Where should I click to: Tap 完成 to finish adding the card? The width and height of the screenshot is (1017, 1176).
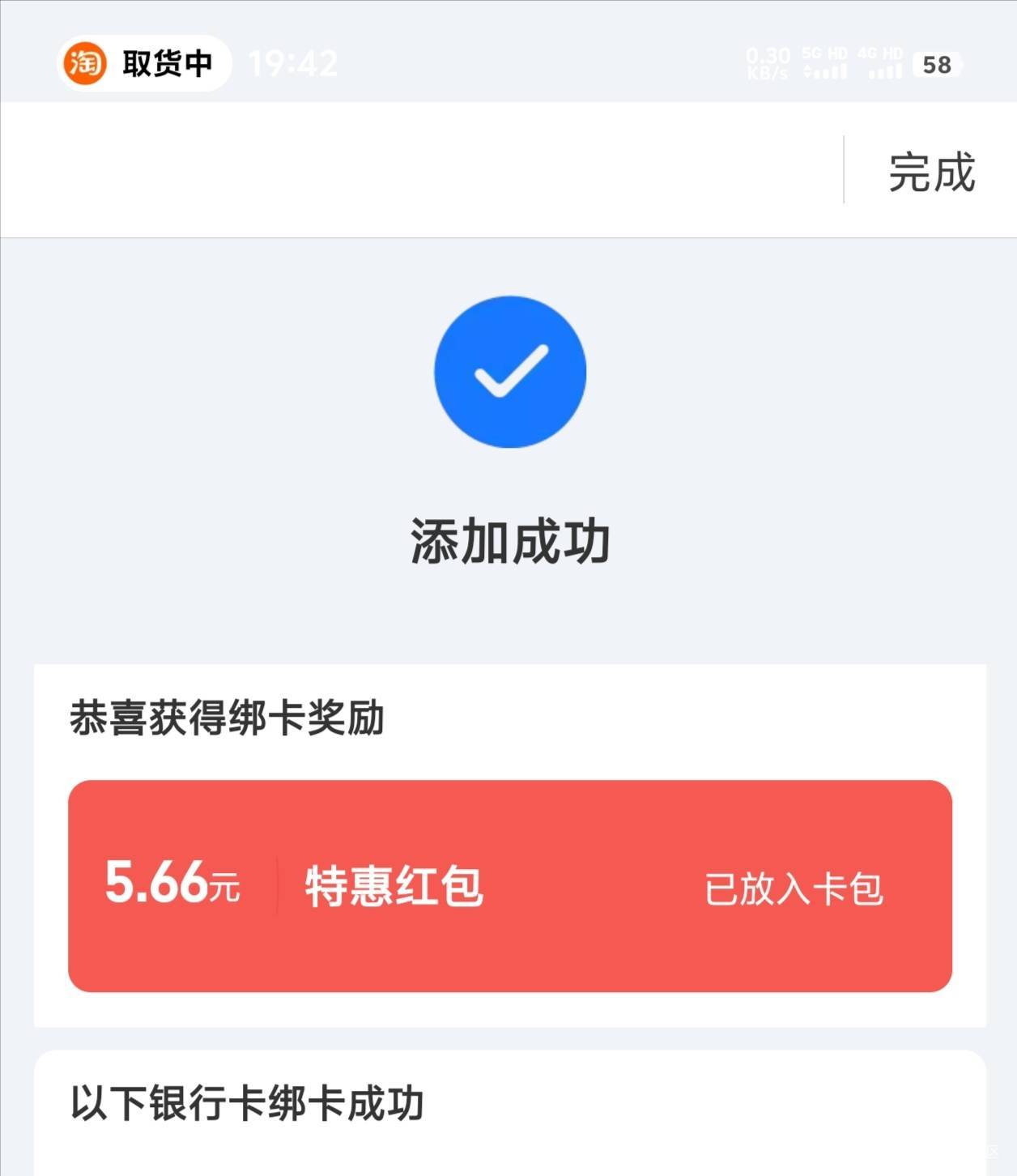[931, 172]
